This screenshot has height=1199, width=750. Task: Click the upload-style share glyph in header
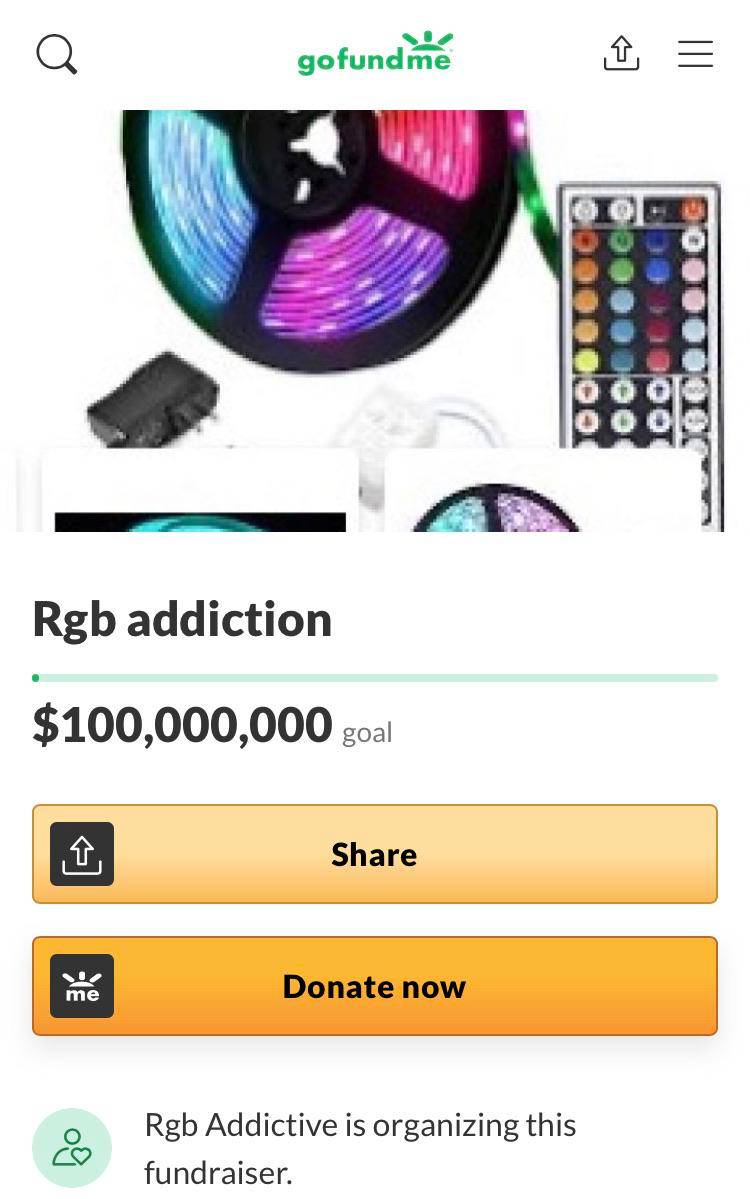(x=621, y=54)
